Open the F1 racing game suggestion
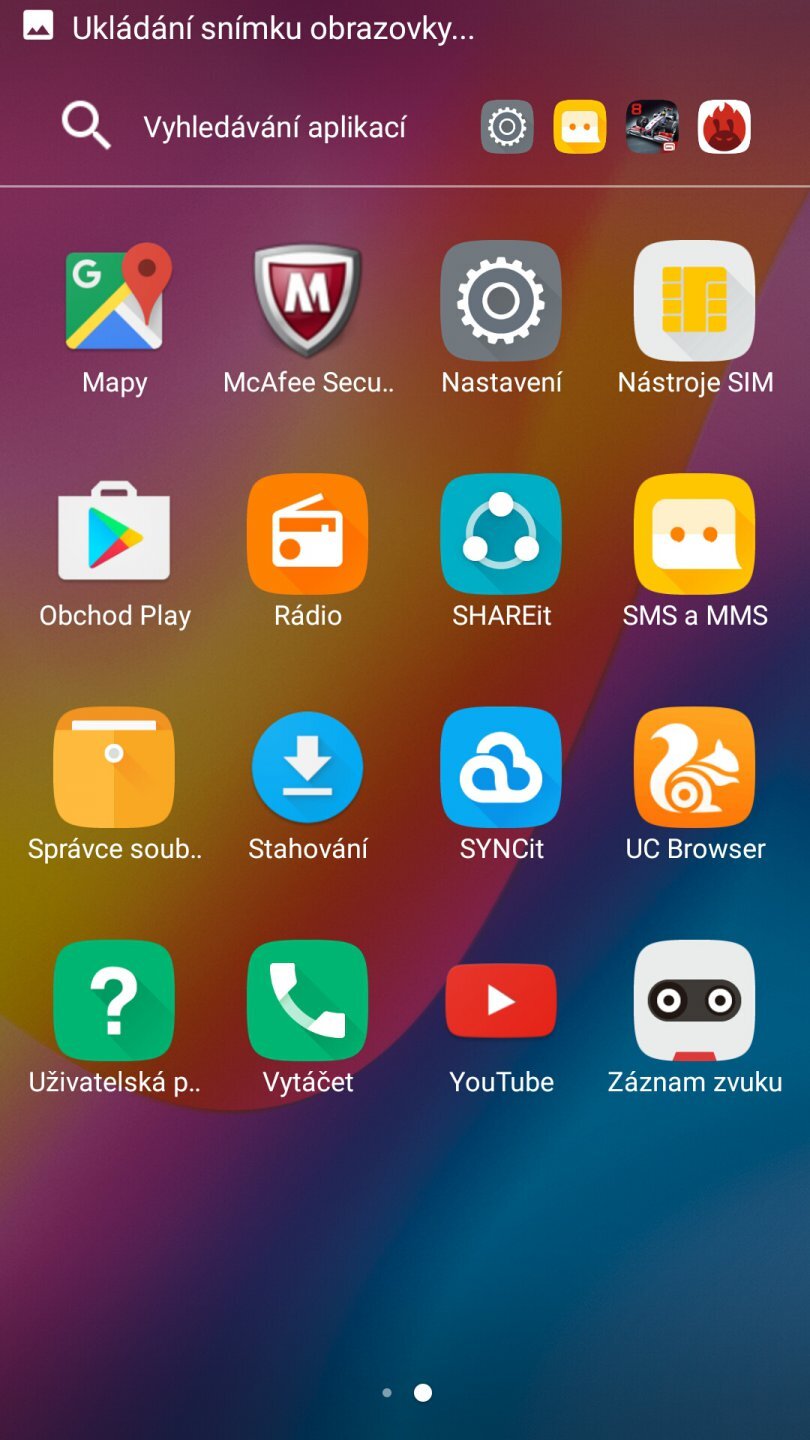The width and height of the screenshot is (810, 1440). [651, 126]
